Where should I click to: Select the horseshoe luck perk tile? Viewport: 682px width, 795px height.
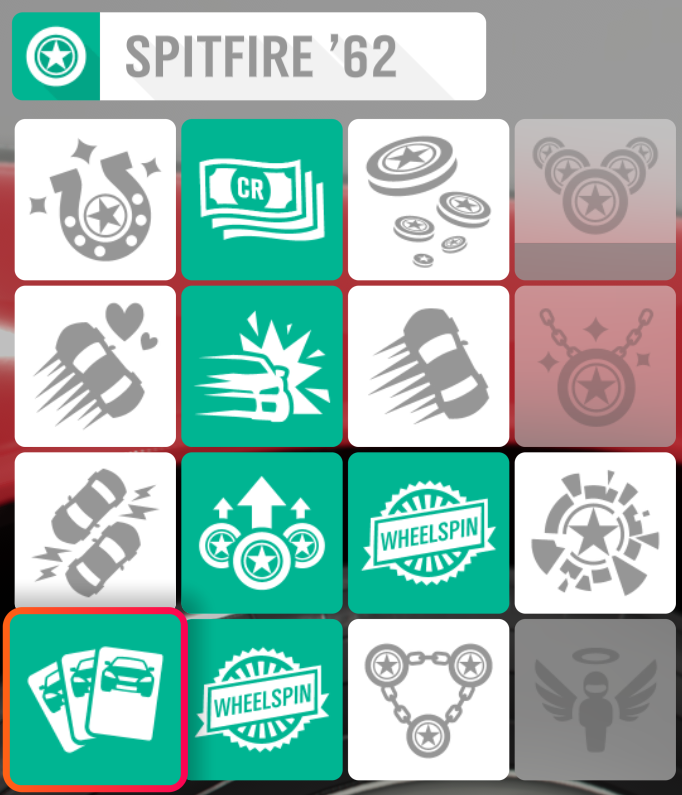pyautogui.click(x=95, y=199)
